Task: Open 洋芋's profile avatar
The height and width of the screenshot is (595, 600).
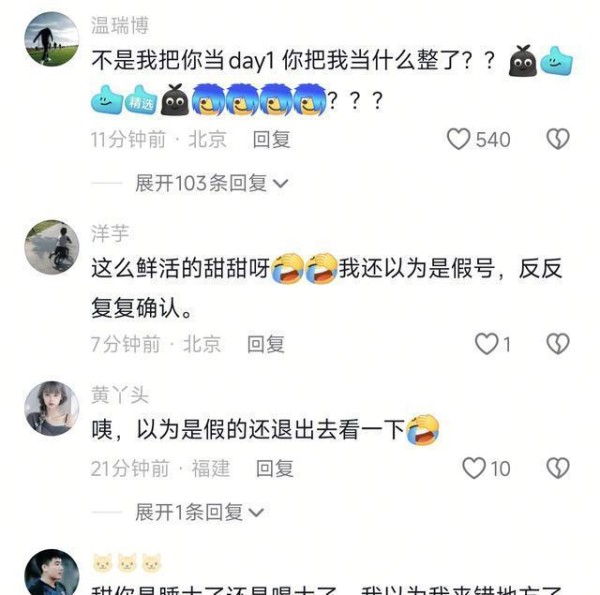Action: 51,246
